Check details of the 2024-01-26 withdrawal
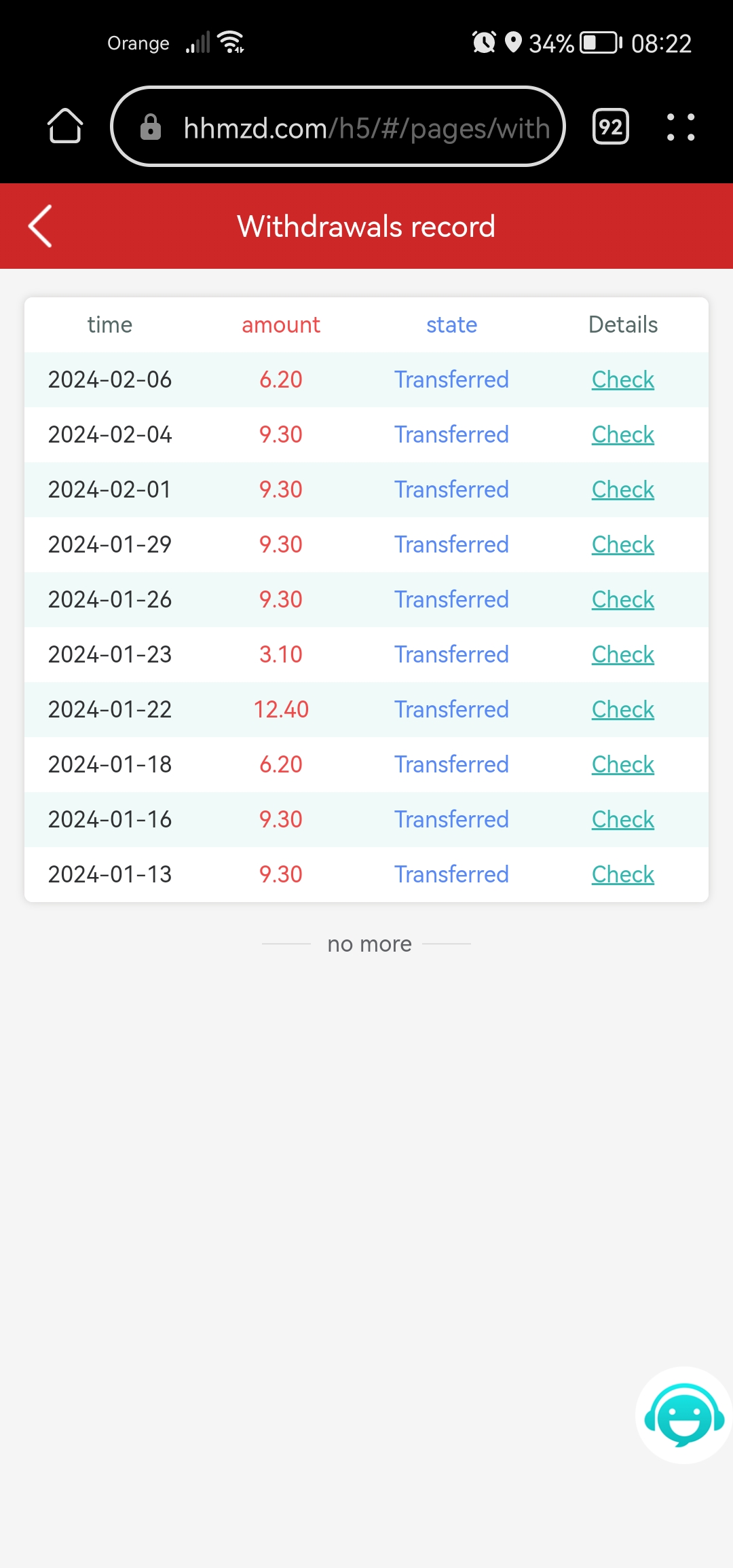The height and width of the screenshot is (1568, 733). (x=622, y=599)
